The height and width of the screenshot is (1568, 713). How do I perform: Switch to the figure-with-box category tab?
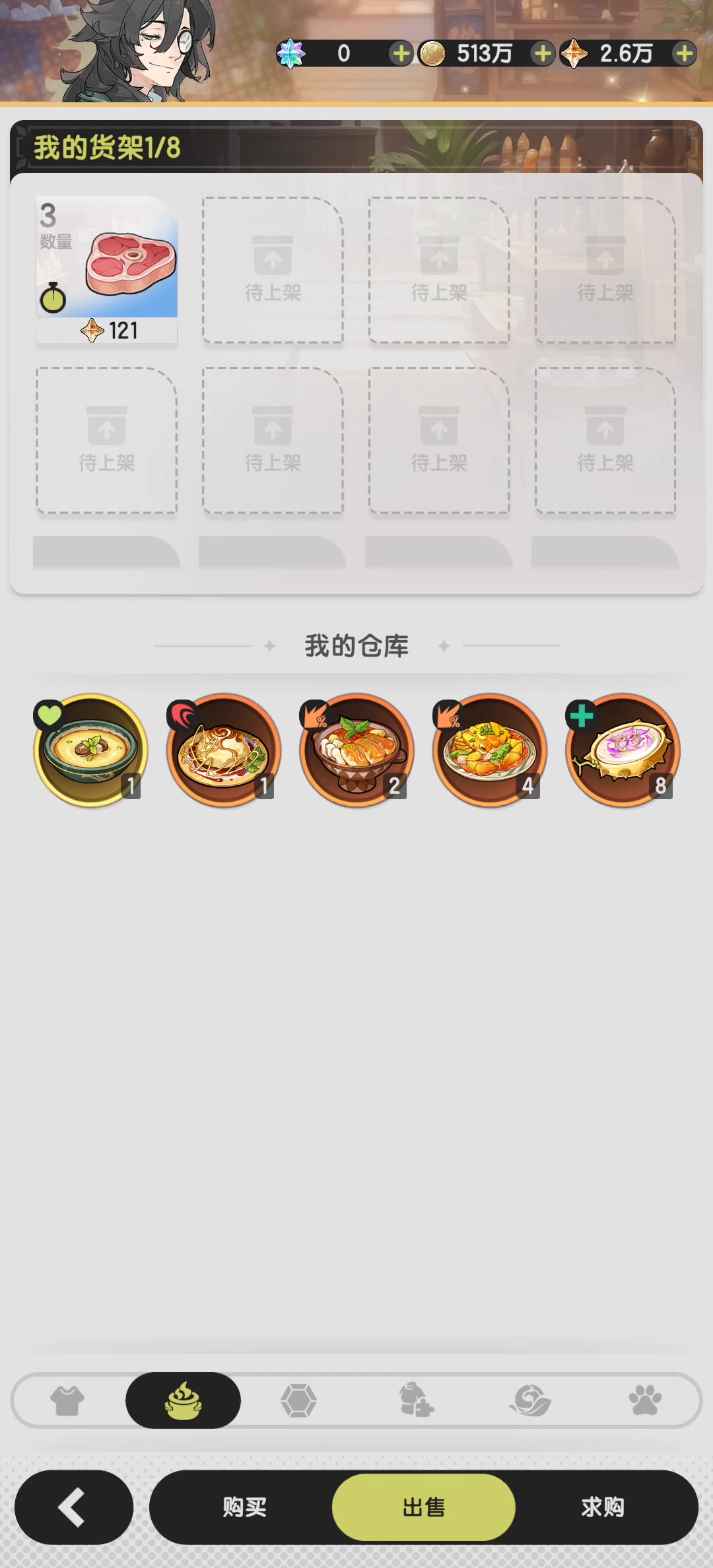point(416,1400)
